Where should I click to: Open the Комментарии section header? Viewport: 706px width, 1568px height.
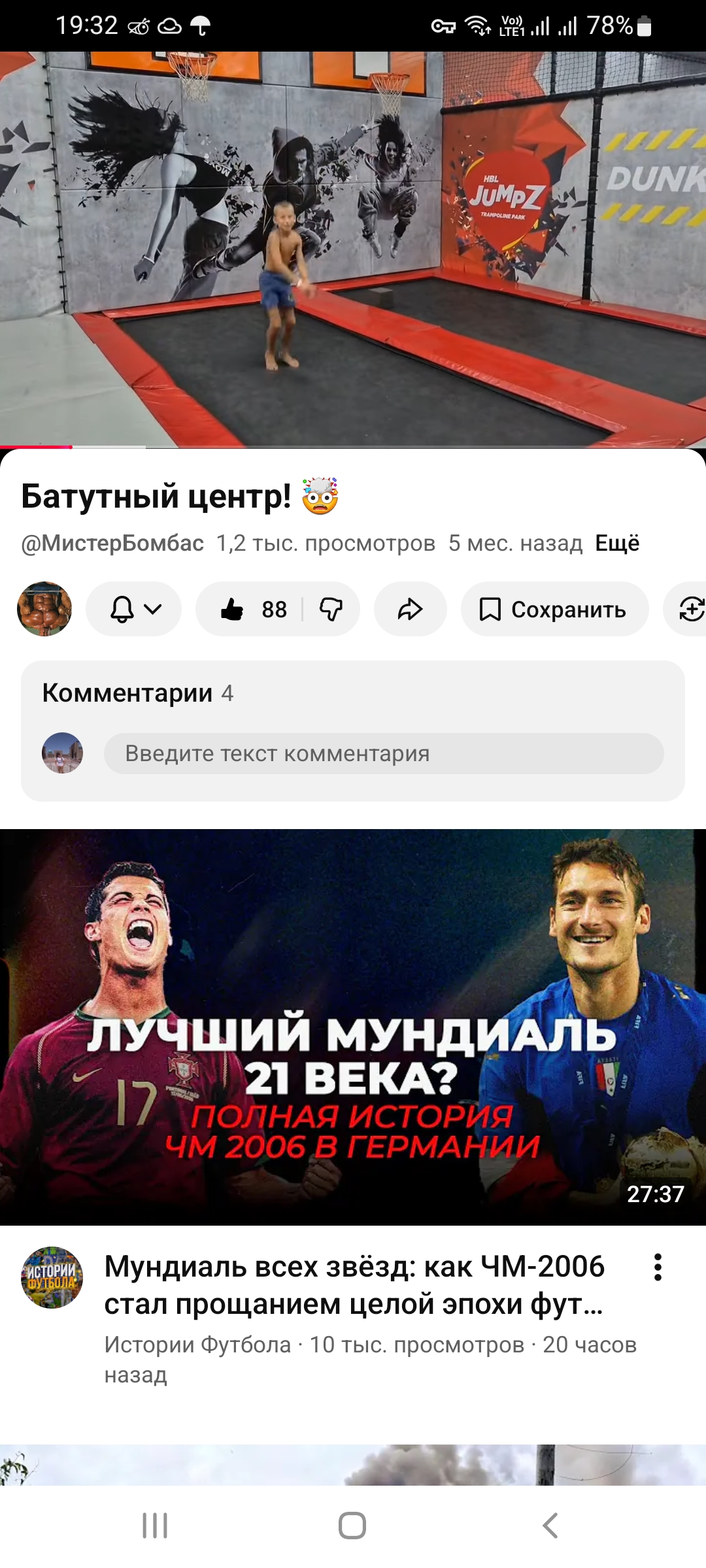137,693
